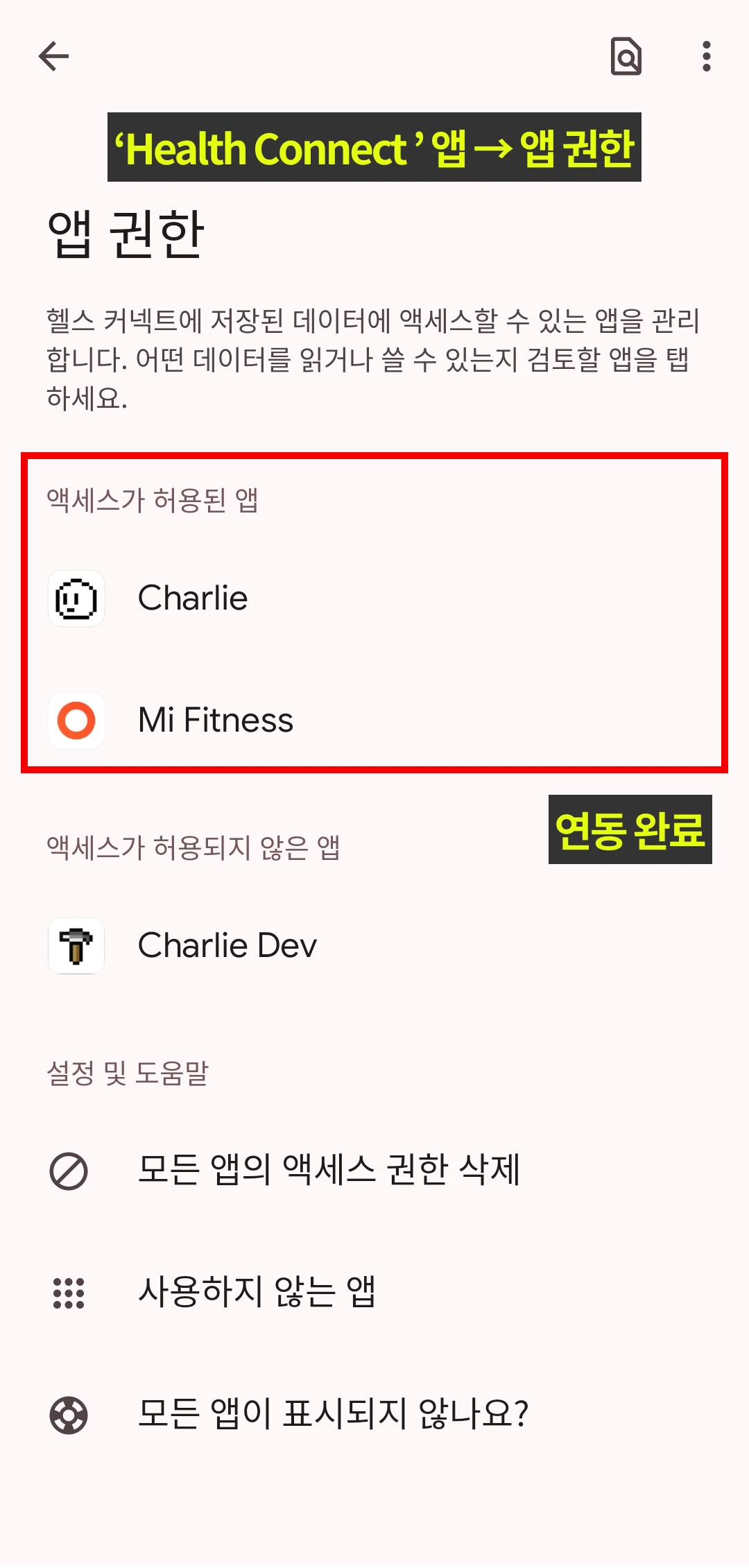Open Charlie app permissions
749x1568 pixels.
coord(193,598)
